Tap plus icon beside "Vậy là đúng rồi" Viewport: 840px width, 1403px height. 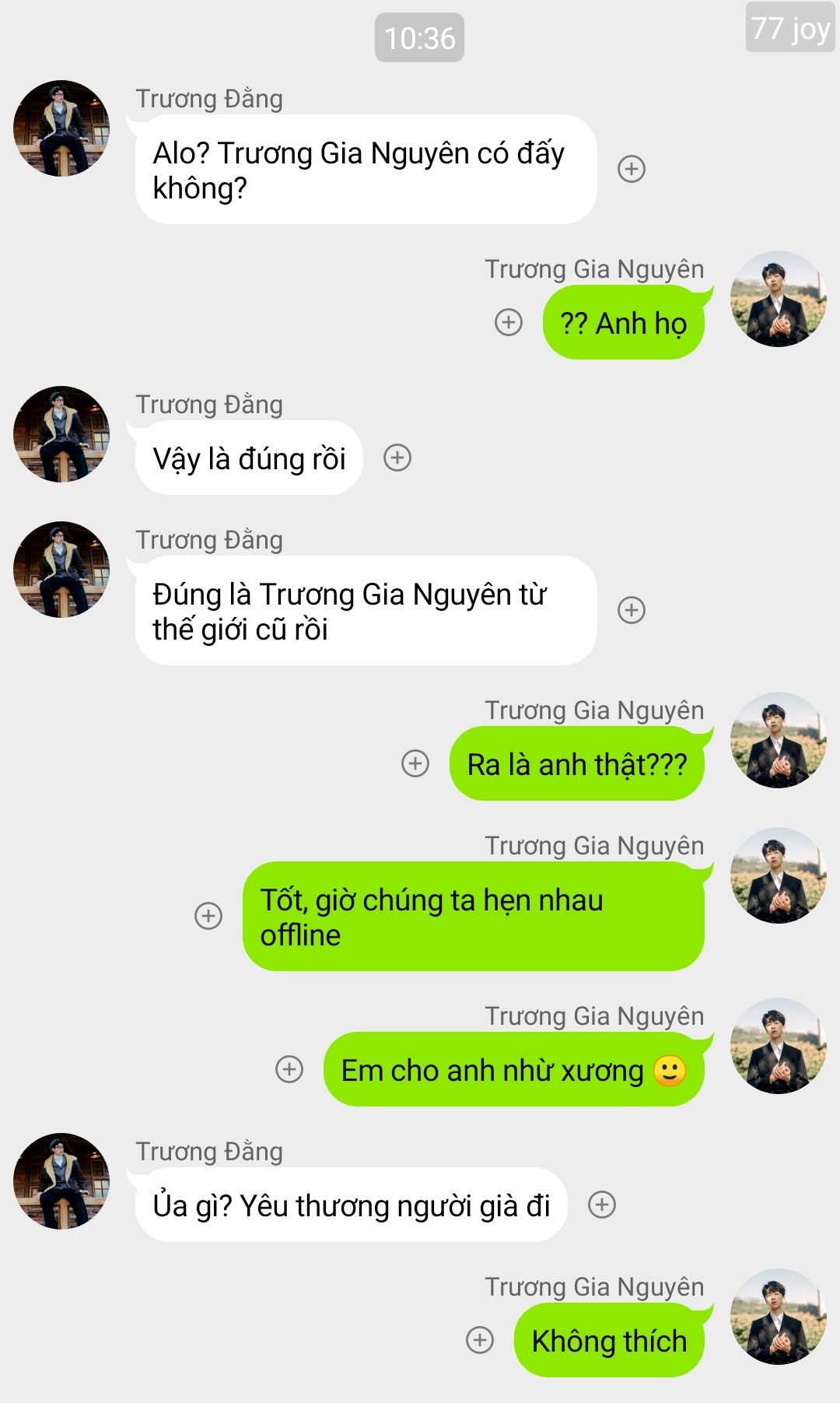397,458
